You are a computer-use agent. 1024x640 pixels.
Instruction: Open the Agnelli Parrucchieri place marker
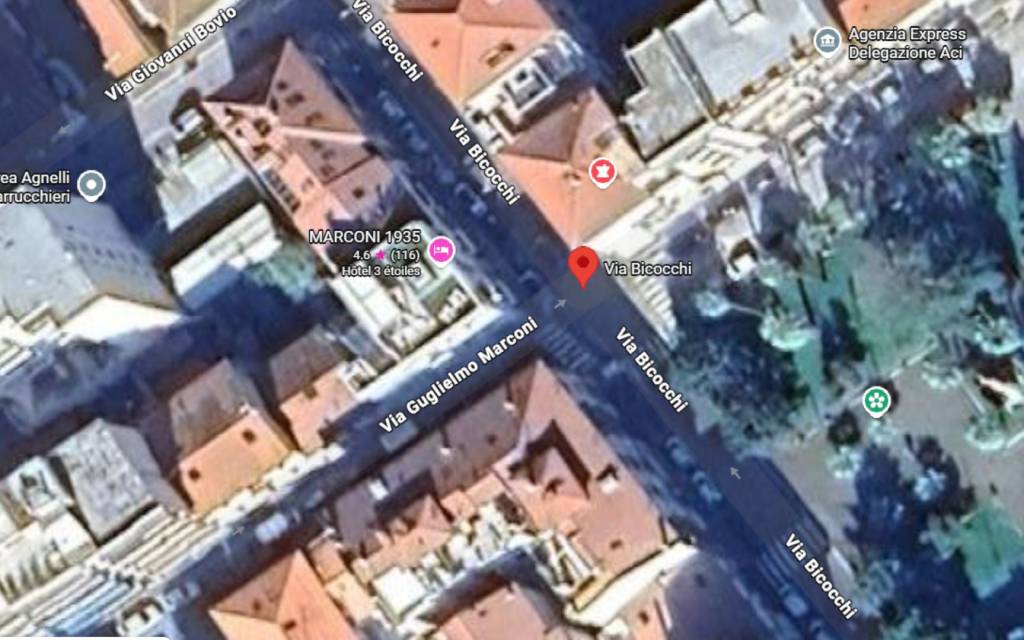tap(92, 184)
